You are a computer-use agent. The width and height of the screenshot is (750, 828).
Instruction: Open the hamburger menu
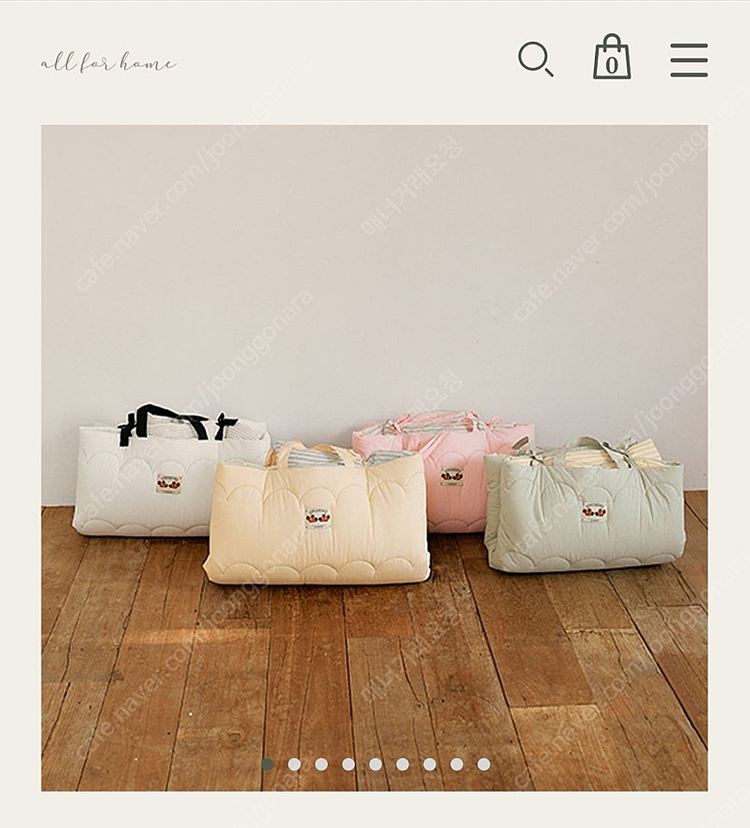(689, 60)
